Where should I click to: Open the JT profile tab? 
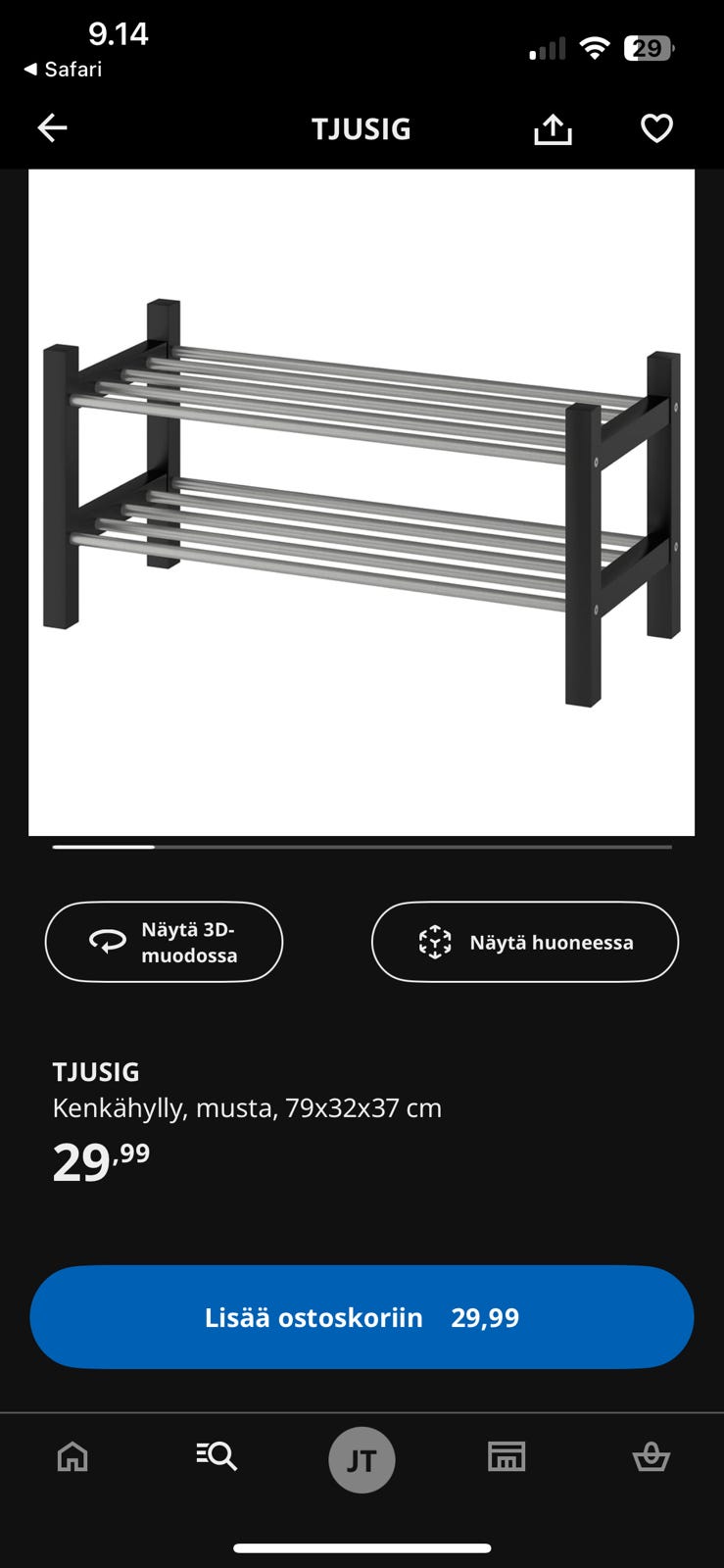[362, 1460]
